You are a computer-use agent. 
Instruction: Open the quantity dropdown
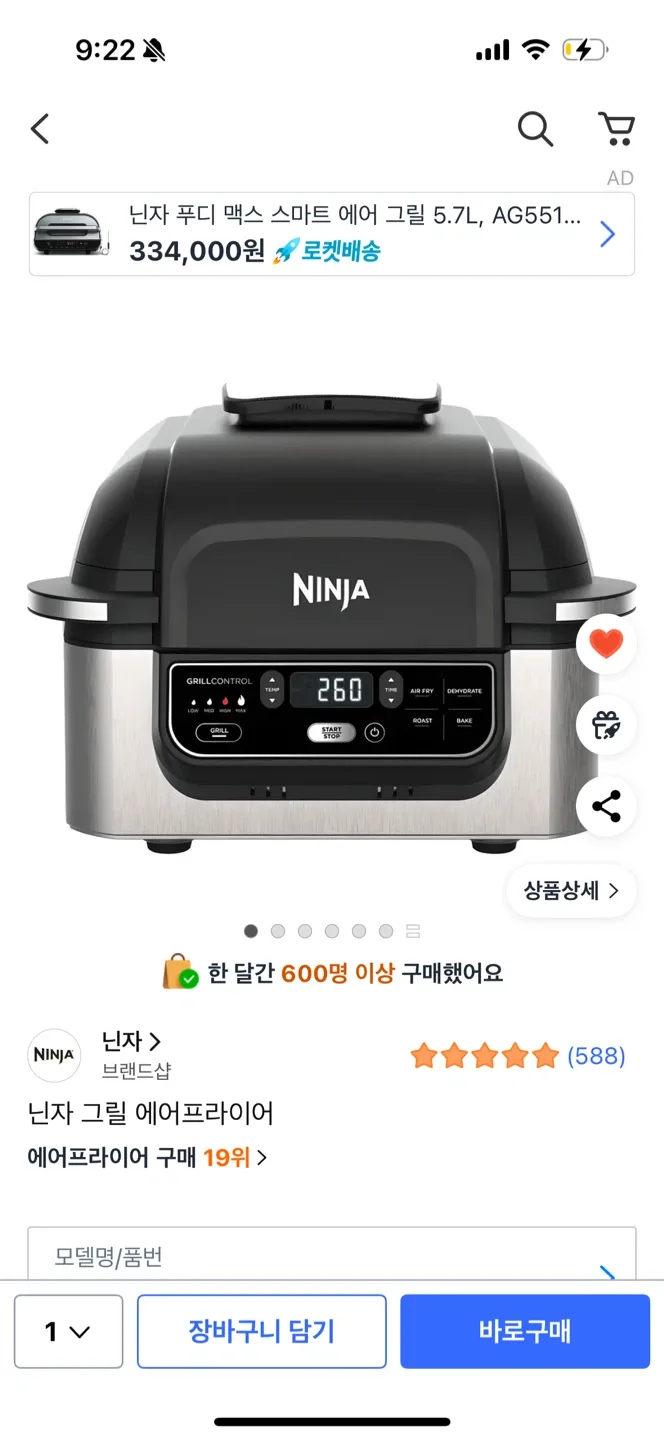pos(68,1331)
